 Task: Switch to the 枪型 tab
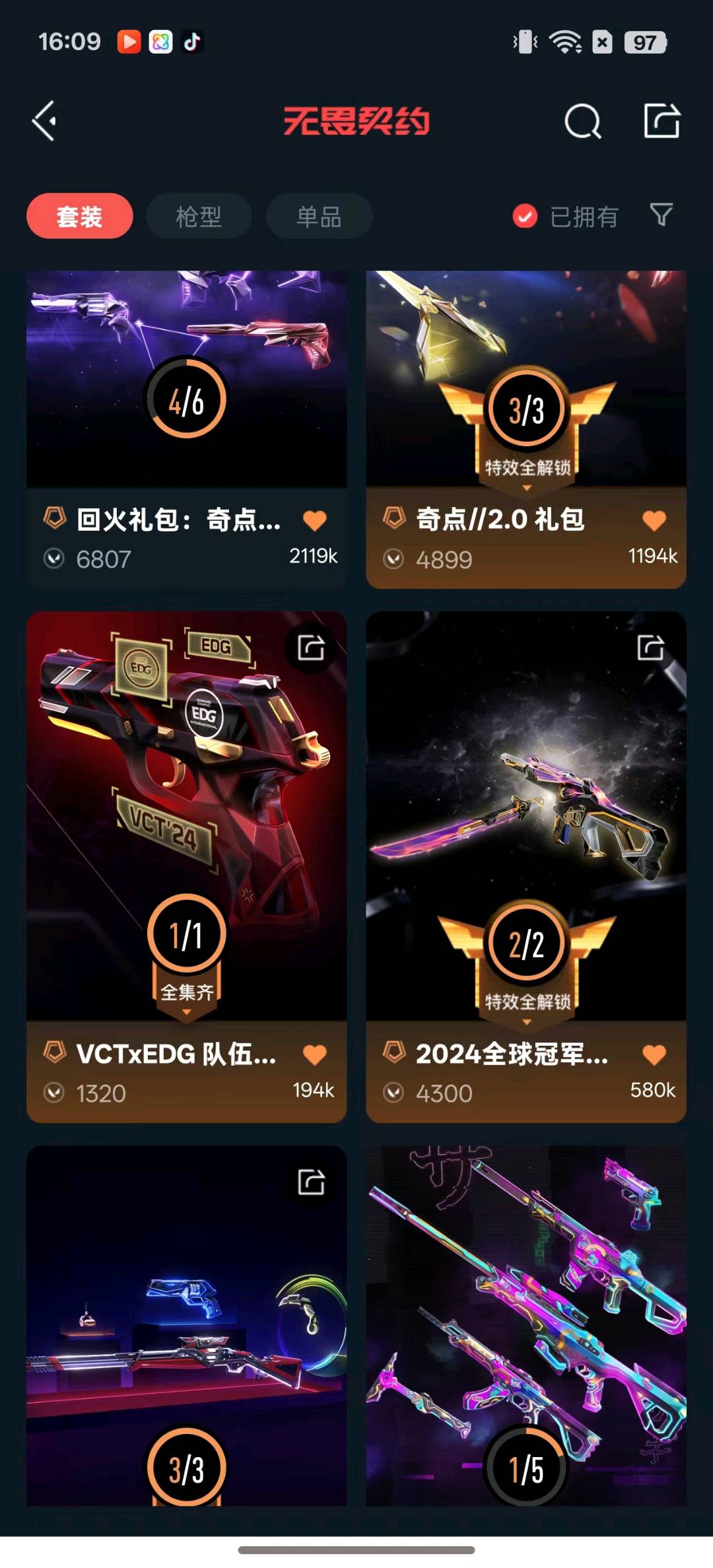199,216
